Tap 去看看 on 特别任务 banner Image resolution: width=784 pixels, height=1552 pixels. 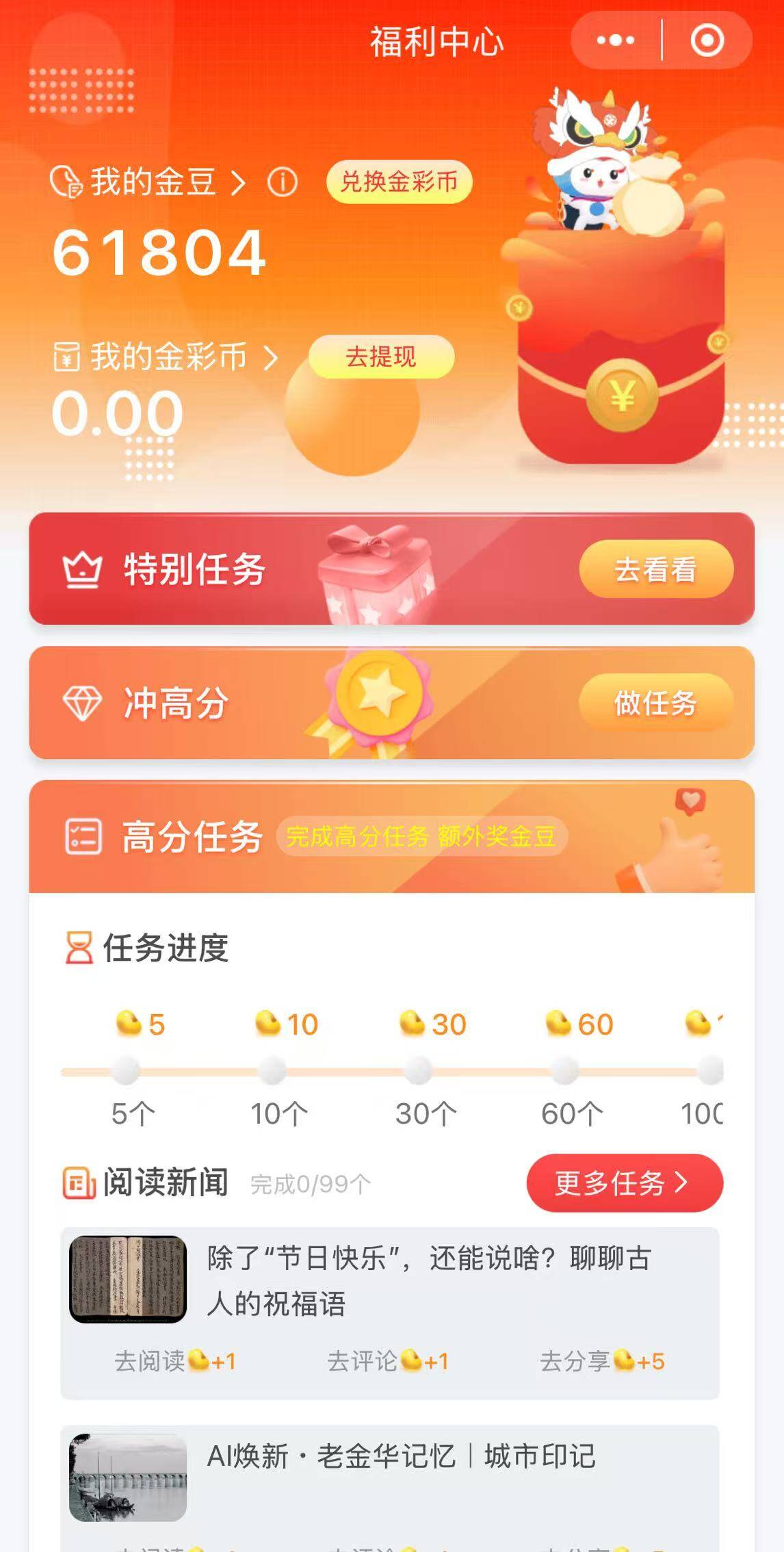pos(655,569)
